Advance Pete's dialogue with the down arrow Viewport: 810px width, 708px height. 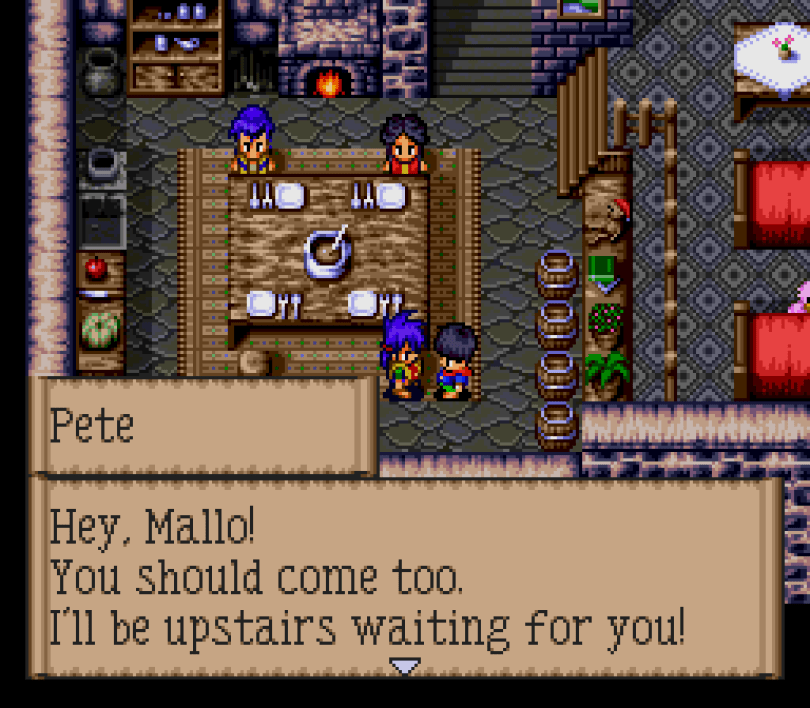(404, 665)
